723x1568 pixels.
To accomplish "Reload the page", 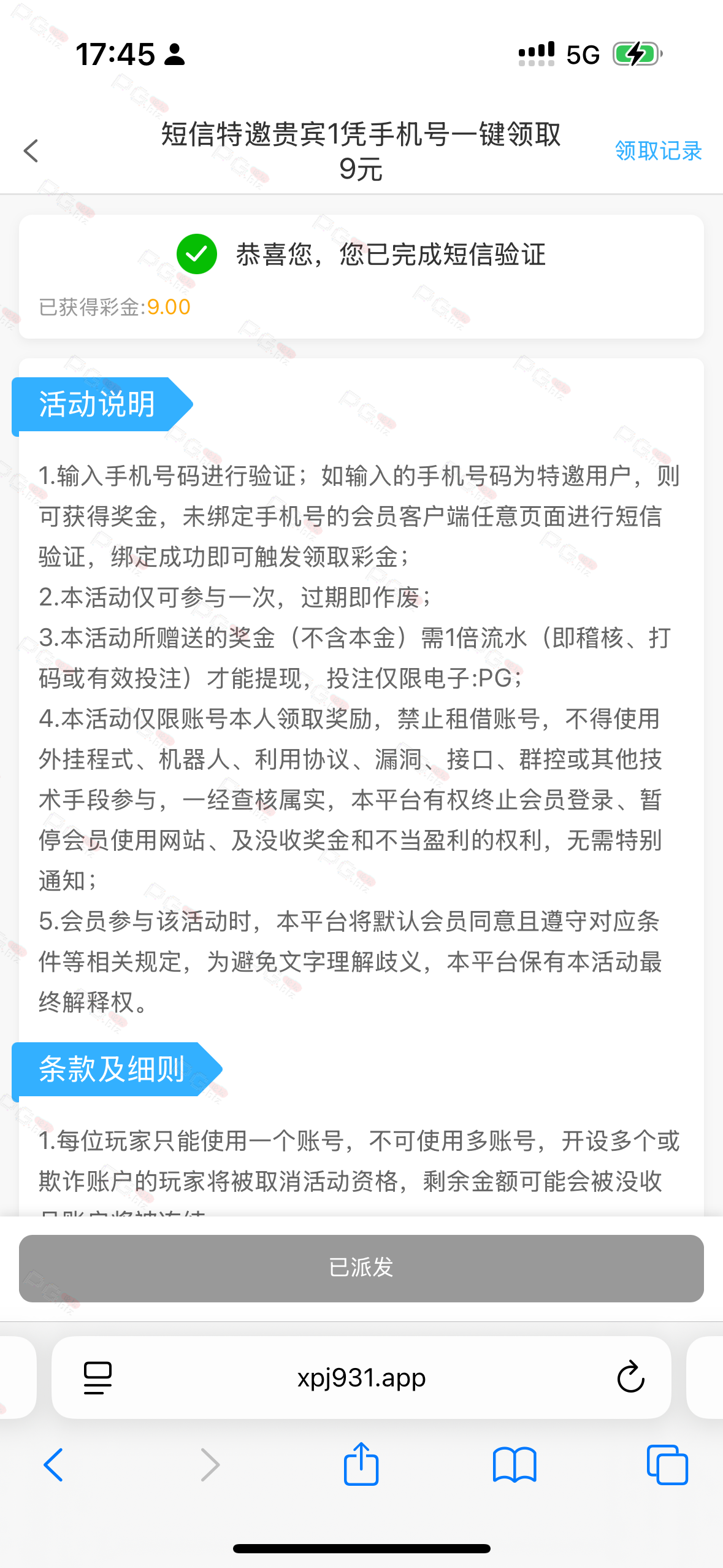I will point(630,1378).
